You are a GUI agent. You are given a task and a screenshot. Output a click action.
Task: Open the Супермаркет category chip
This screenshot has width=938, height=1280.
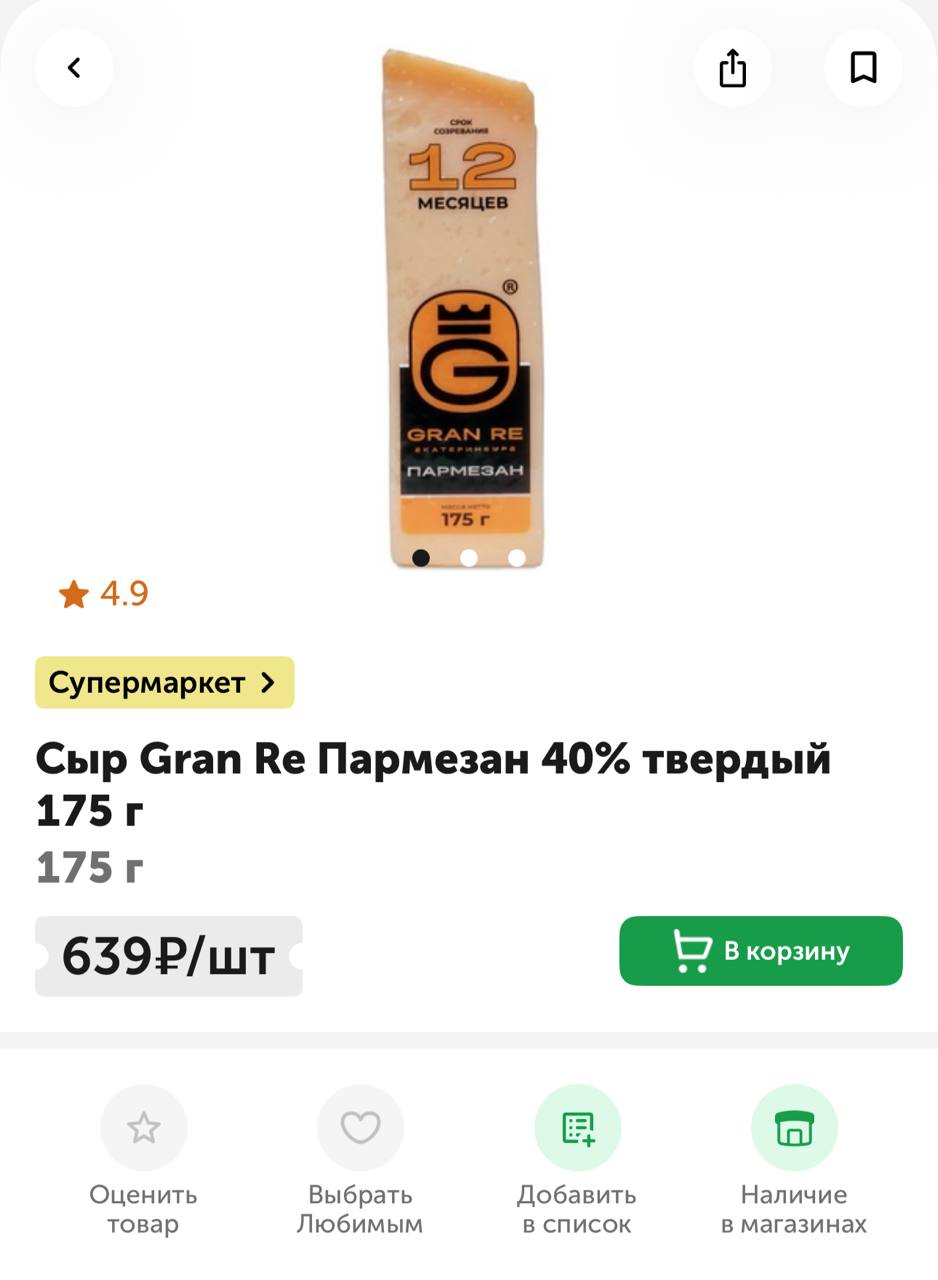coord(164,683)
